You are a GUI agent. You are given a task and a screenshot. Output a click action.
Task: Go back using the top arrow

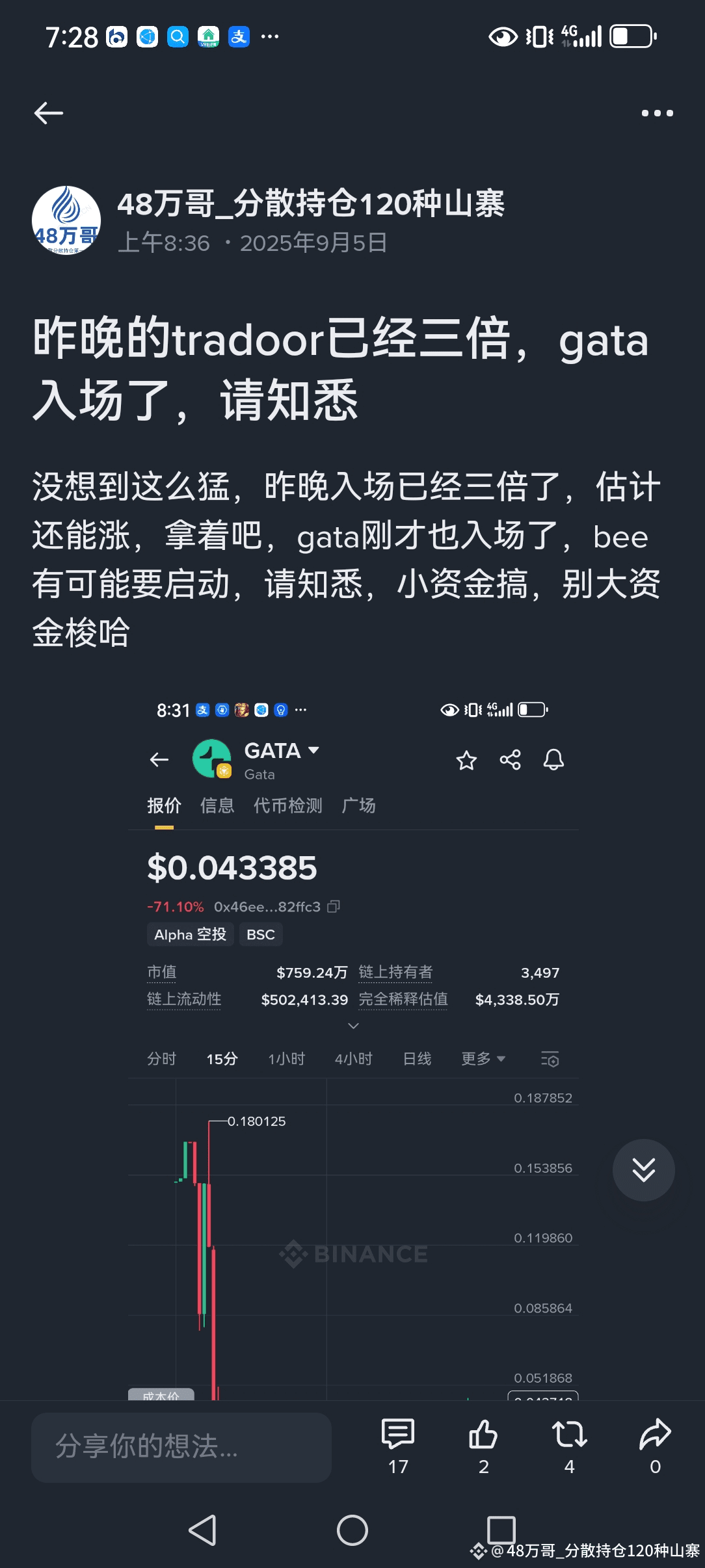point(49,113)
